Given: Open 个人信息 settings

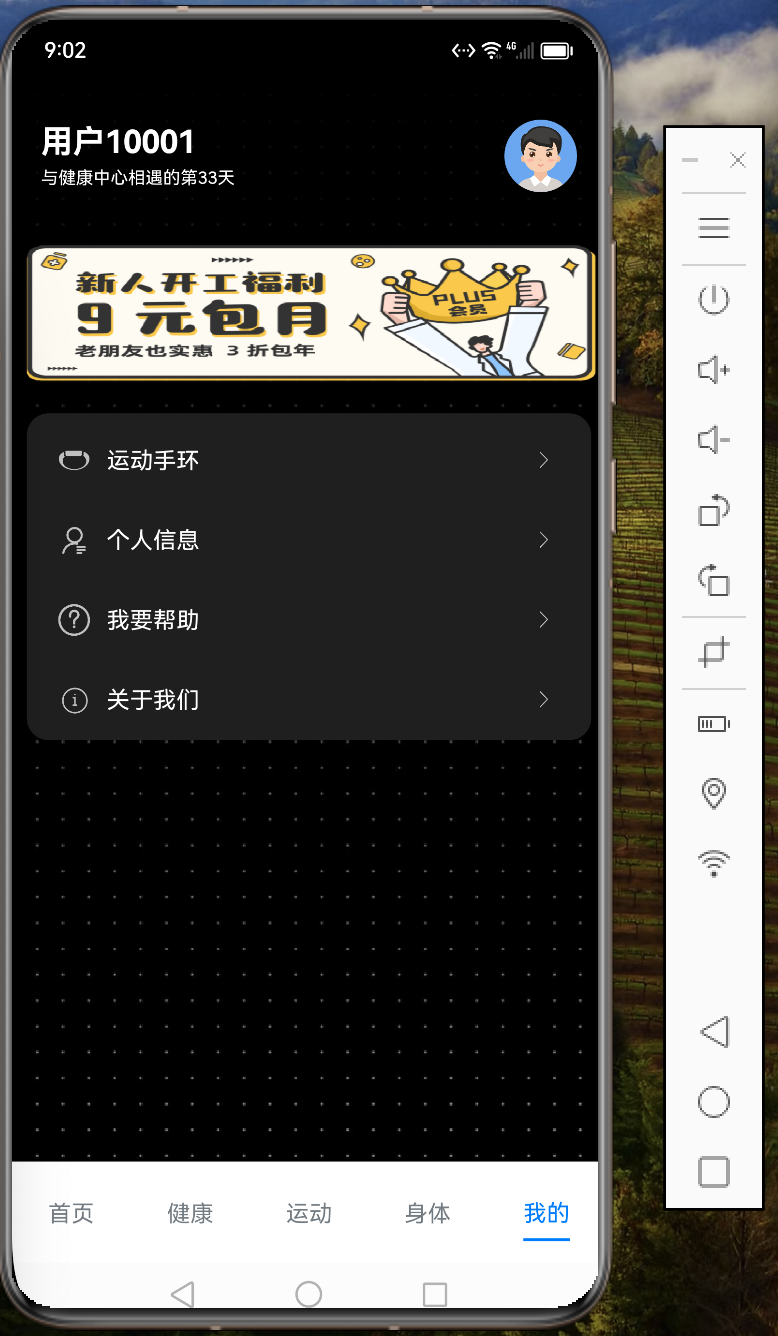Looking at the screenshot, I should [309, 540].
